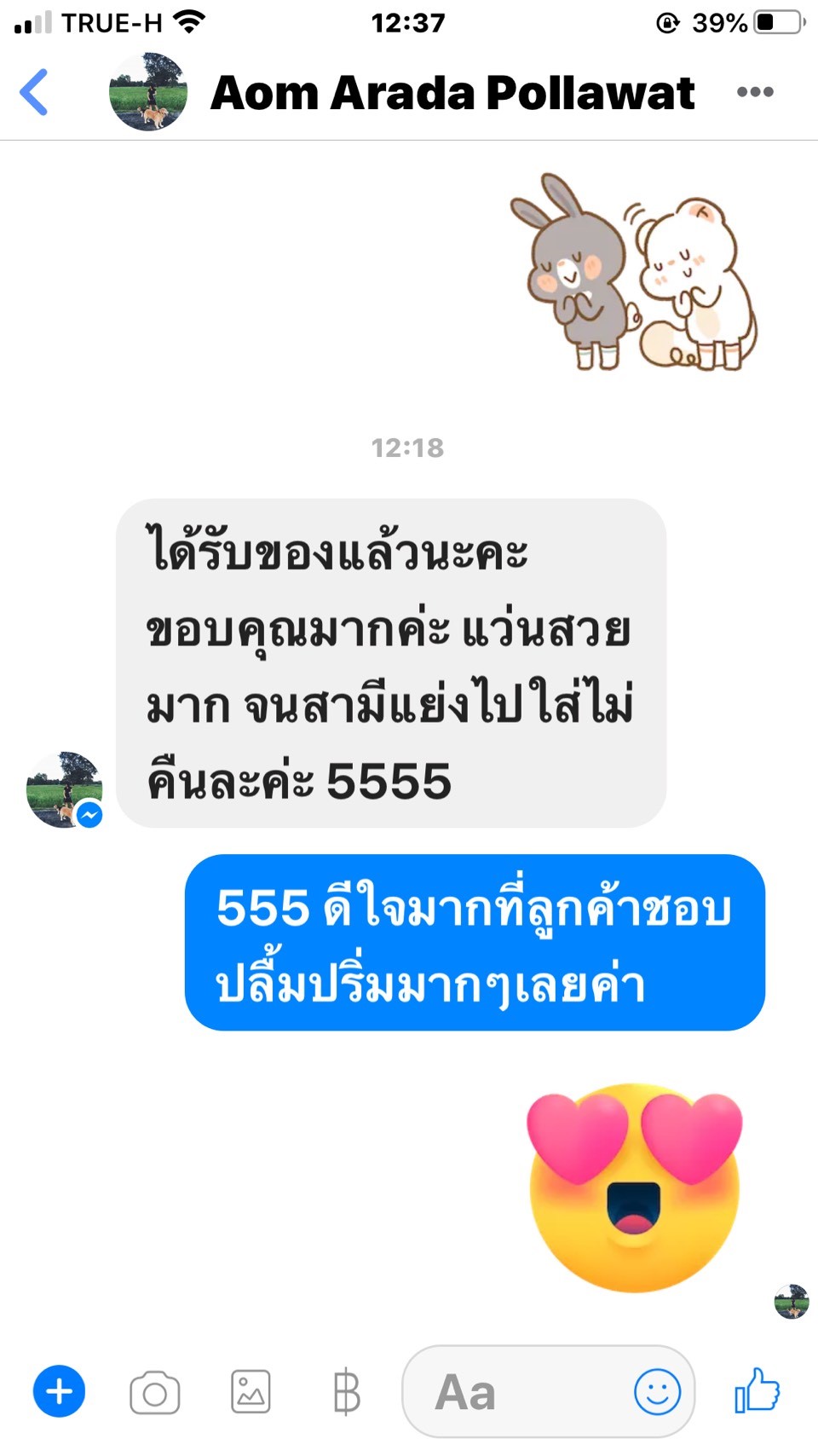This screenshot has height=1456, width=818.
Task: Open the photo gallery picker
Action: tap(251, 1391)
